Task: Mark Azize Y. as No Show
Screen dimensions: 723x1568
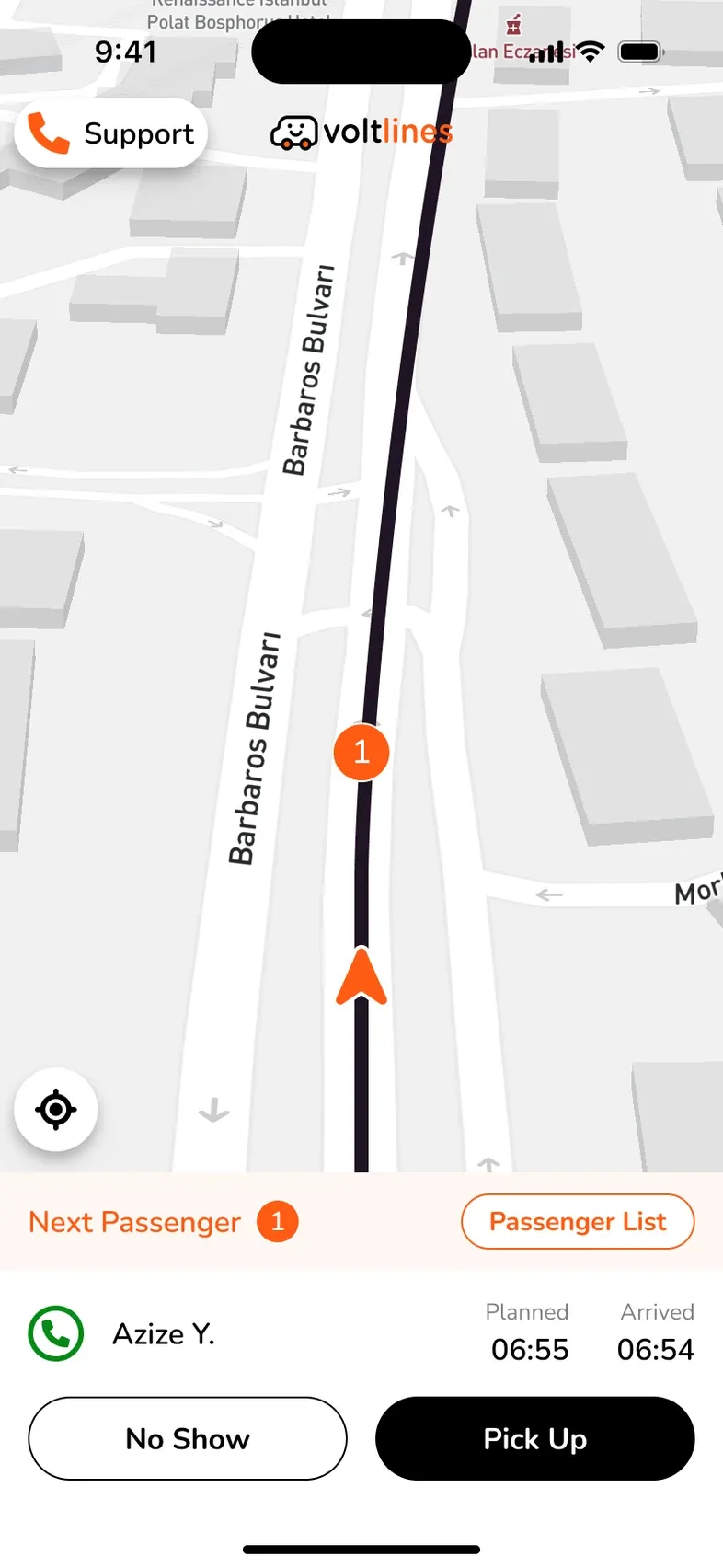Action: pyautogui.click(x=188, y=1438)
